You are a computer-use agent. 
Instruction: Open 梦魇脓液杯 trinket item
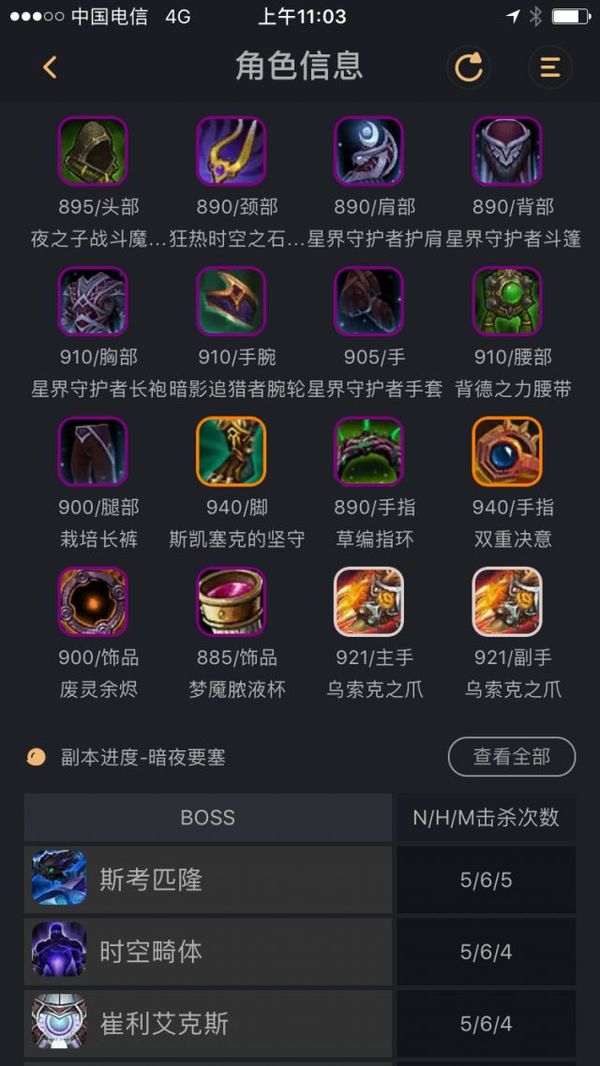pos(231,601)
